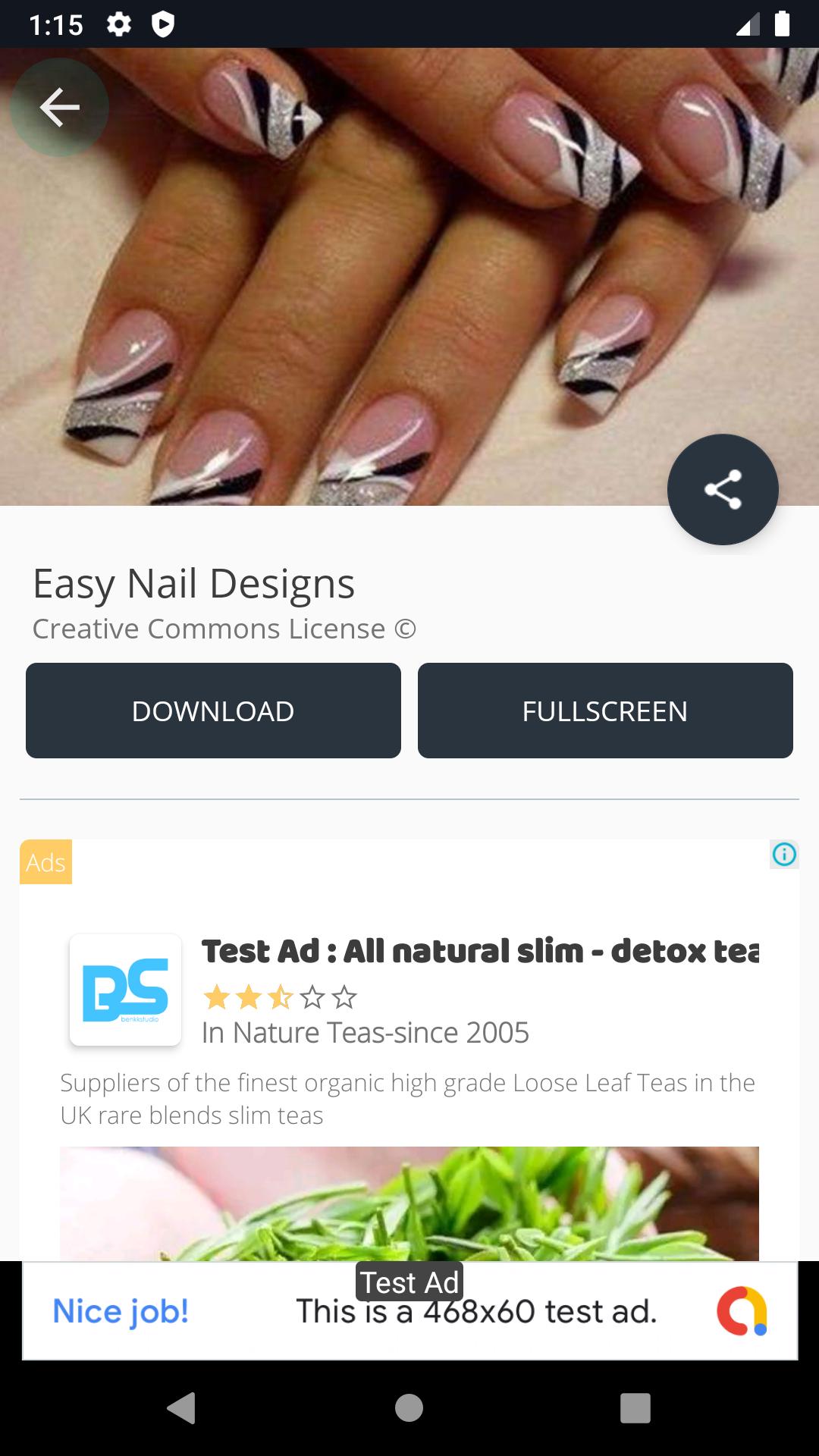Open recent apps
Viewport: 819px width, 1456px height.
tap(635, 1408)
